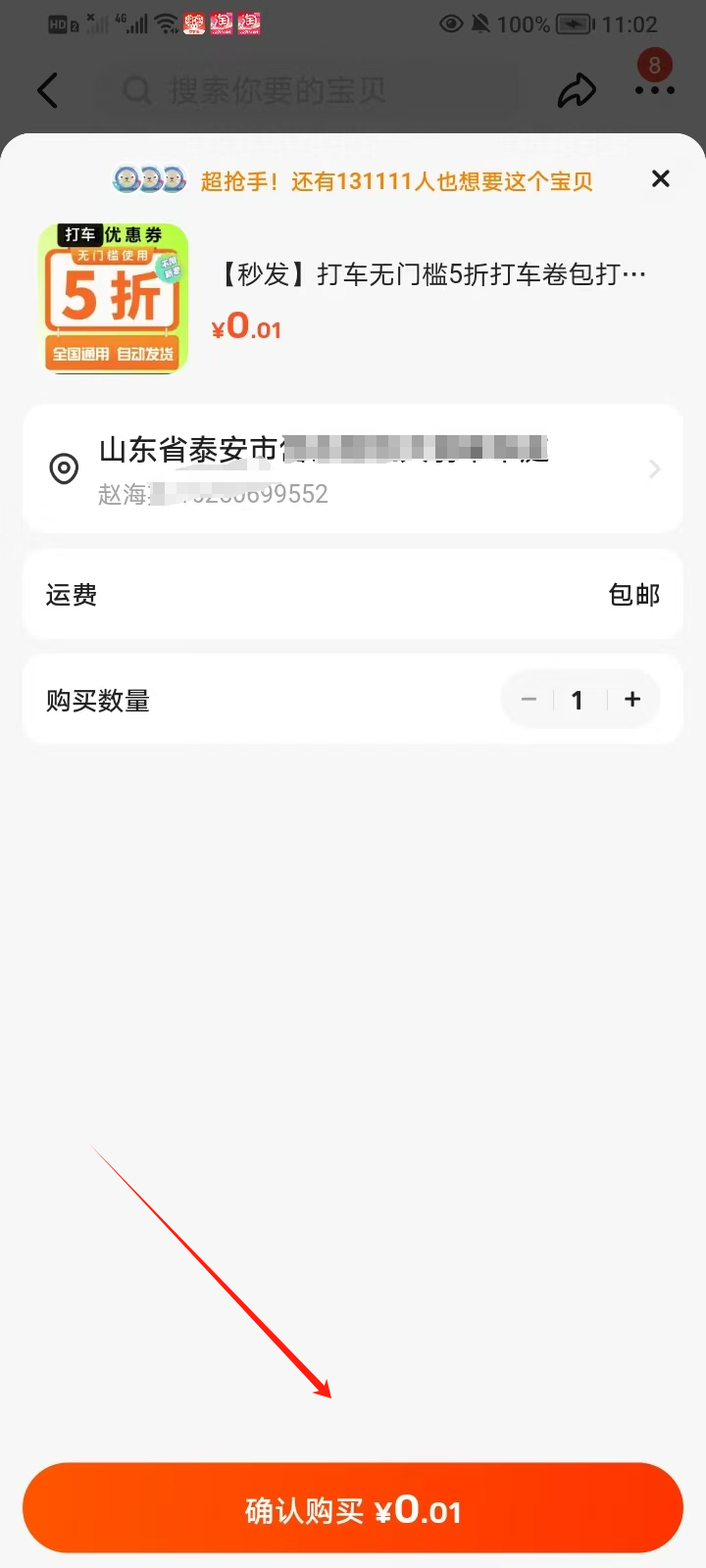The image size is (706, 1568).
Task: Share this product
Action: (x=577, y=90)
